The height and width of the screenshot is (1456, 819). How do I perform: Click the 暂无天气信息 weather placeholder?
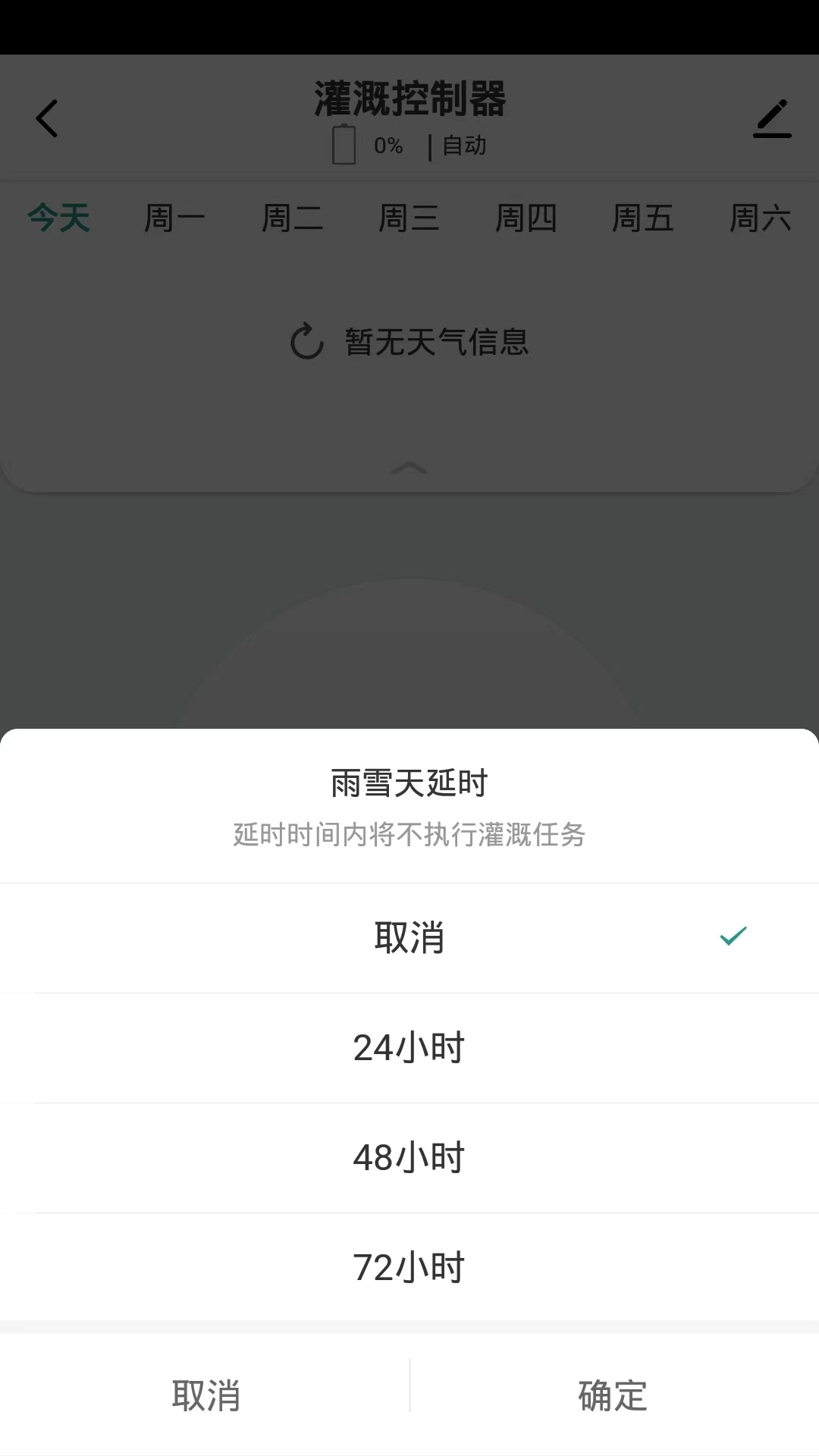click(435, 342)
